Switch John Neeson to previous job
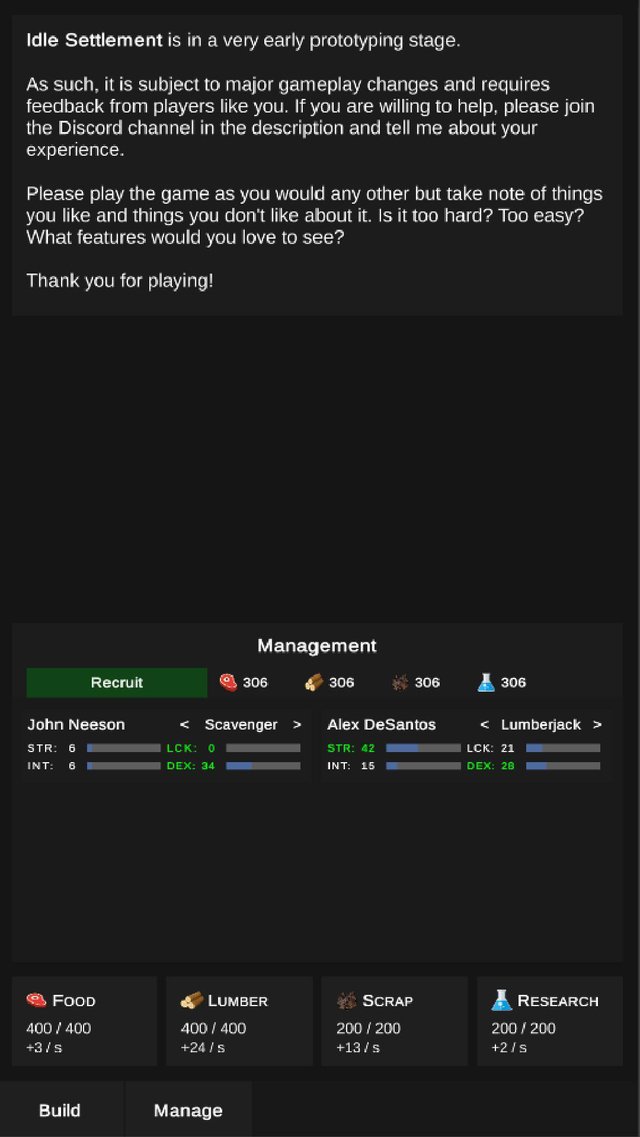640x1137 pixels. [184, 725]
